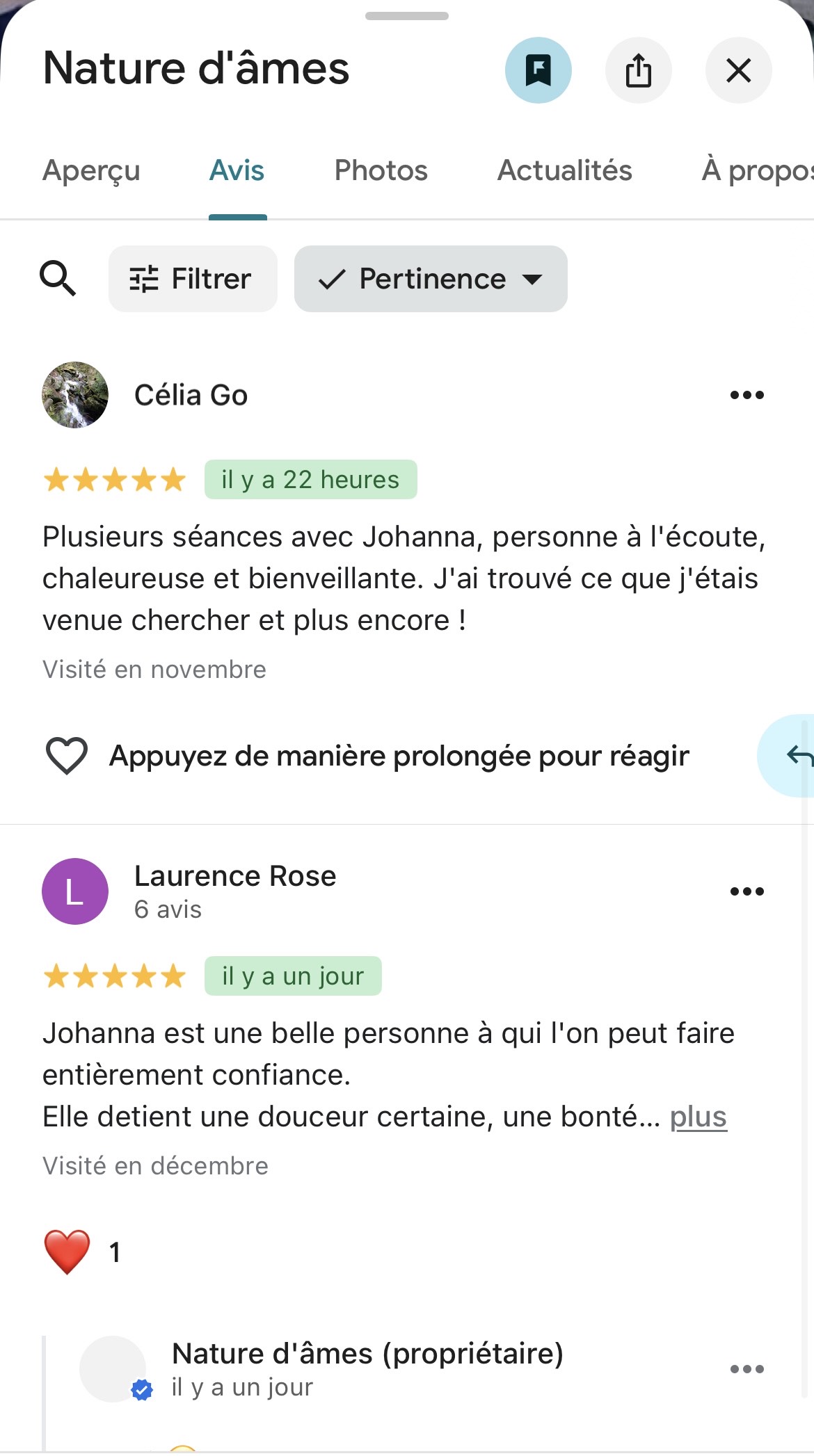This screenshot has height=1456, width=814.
Task: Tap the red heart on Laurence Rose's review
Action: tap(67, 1252)
